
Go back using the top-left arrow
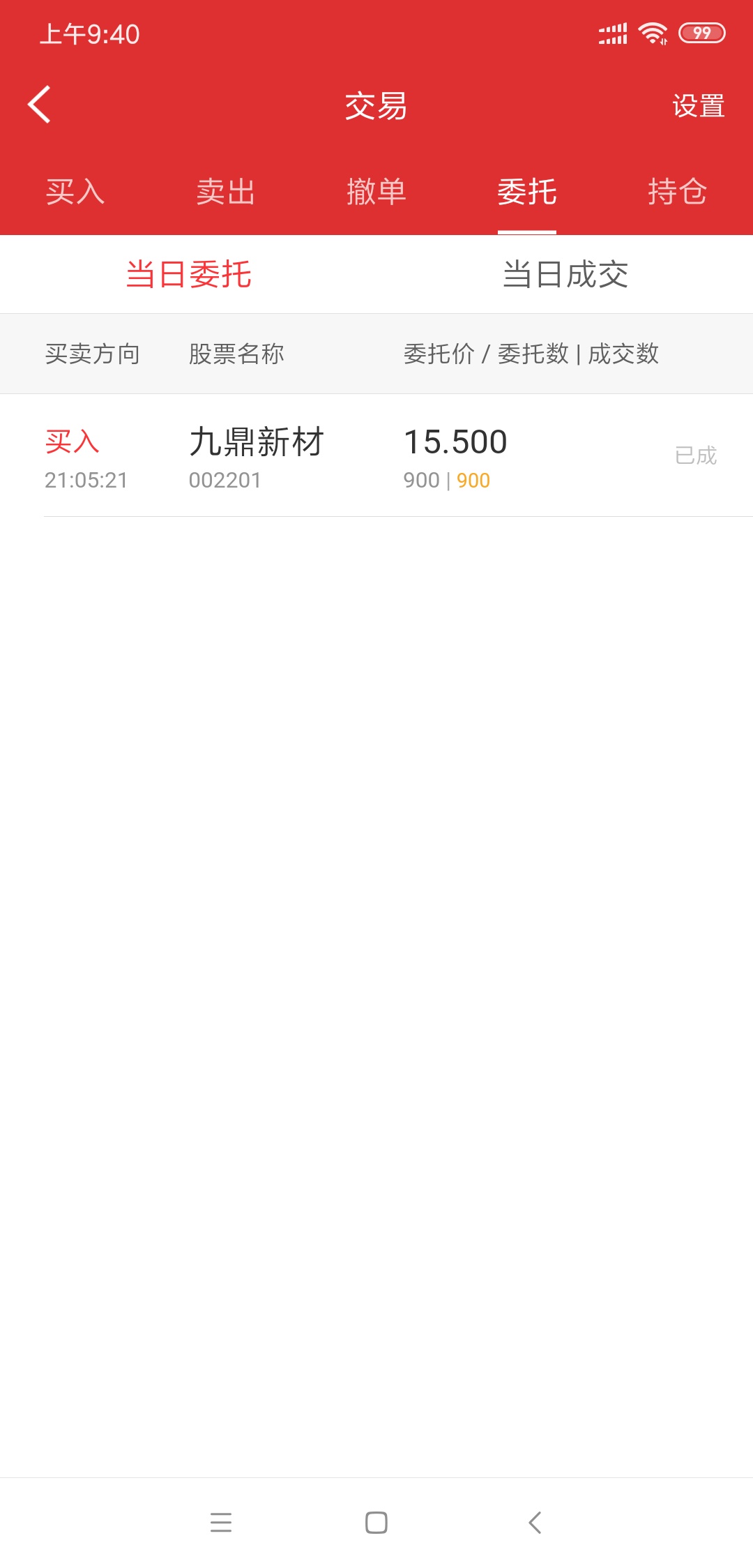click(x=39, y=105)
